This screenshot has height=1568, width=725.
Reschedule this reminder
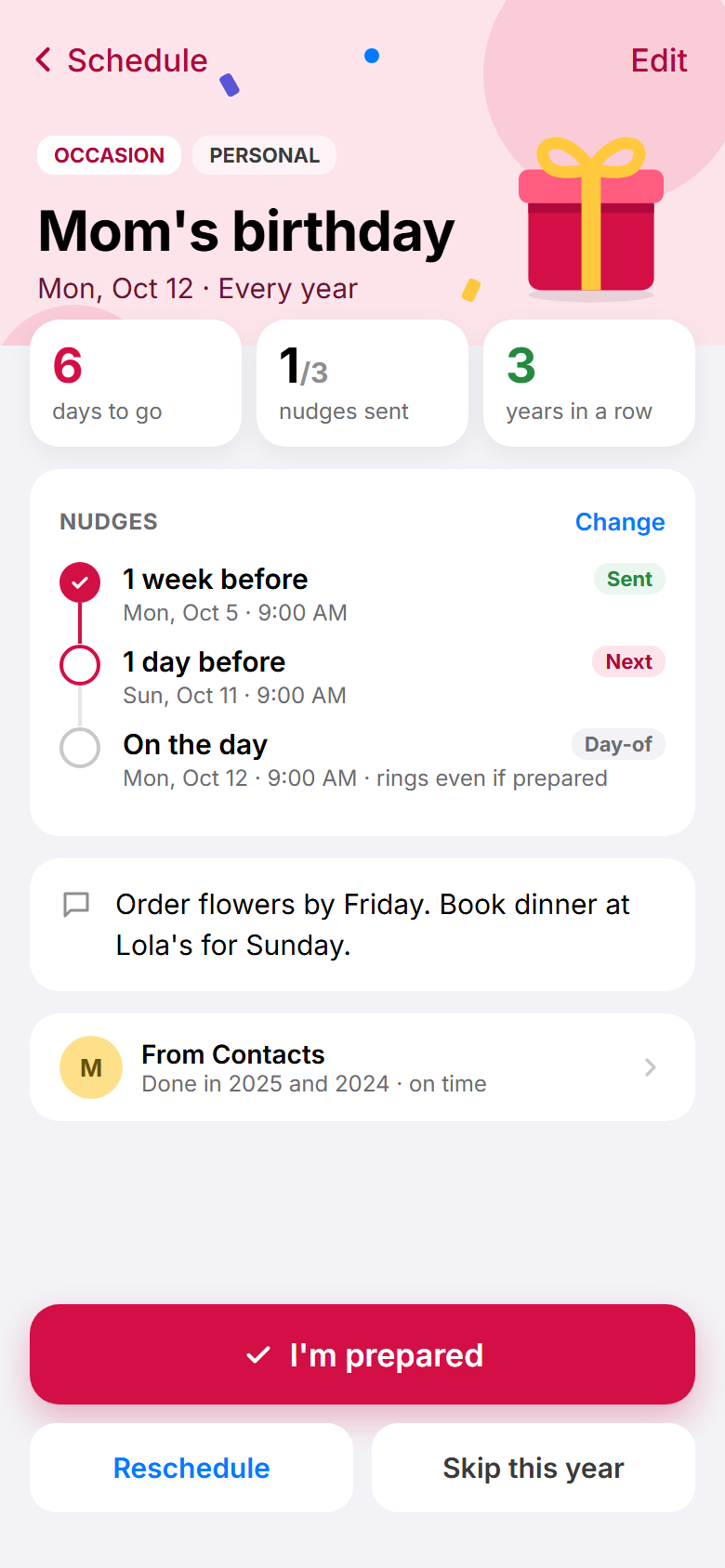191,1468
